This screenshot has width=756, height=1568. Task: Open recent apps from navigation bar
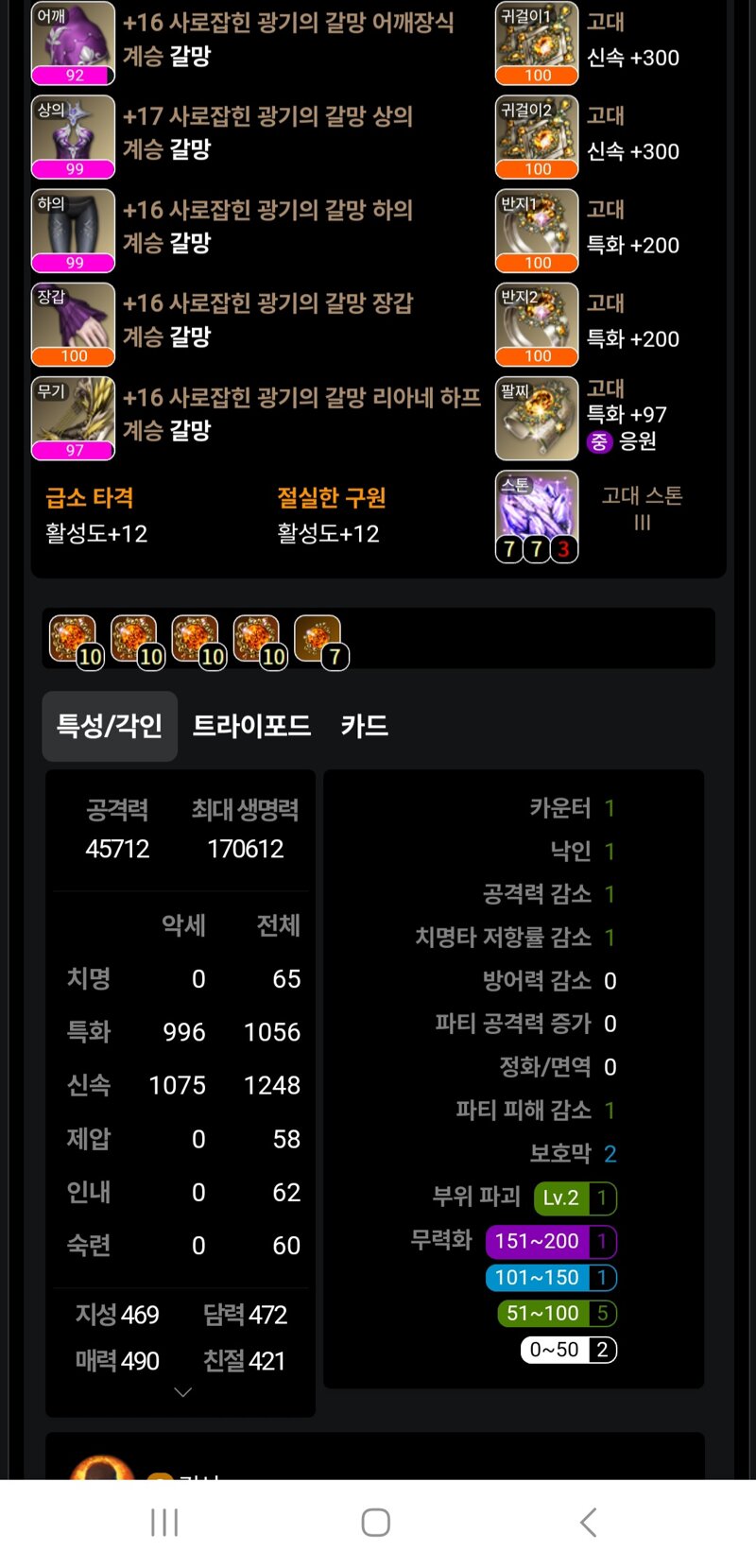click(164, 1523)
